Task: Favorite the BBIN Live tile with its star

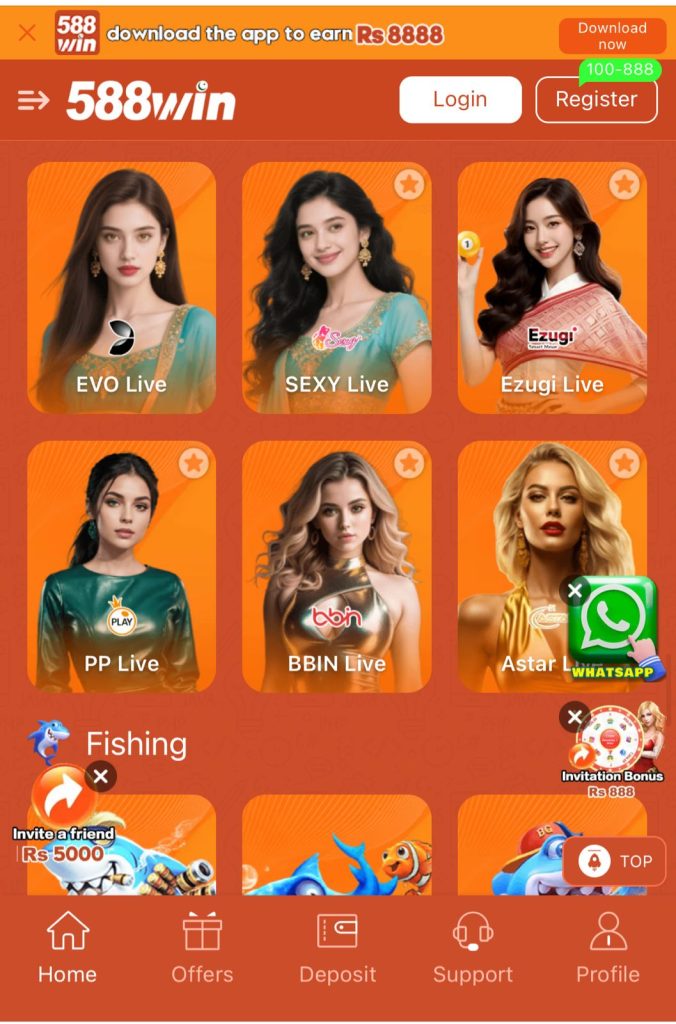Action: (410, 463)
